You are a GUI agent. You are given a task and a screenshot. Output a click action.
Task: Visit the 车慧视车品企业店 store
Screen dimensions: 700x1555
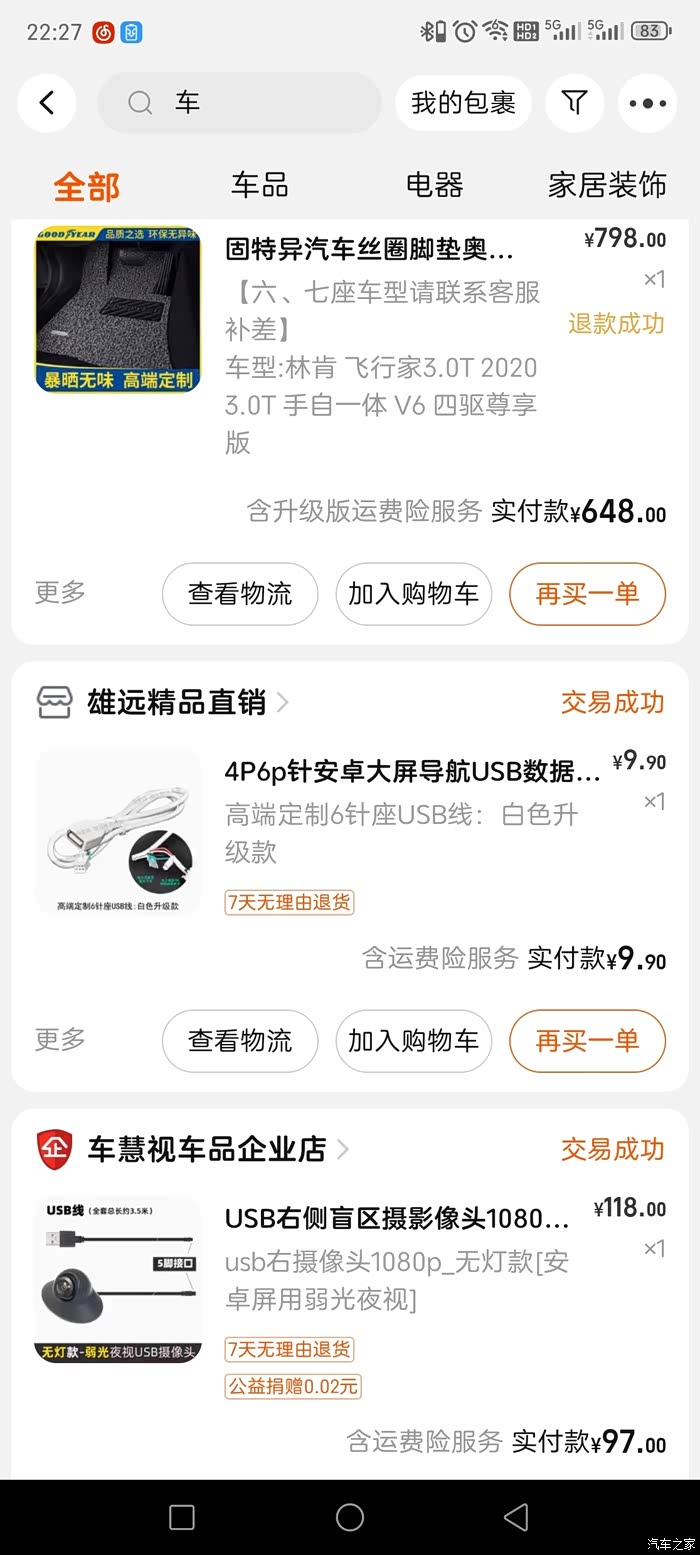[x=206, y=1149]
